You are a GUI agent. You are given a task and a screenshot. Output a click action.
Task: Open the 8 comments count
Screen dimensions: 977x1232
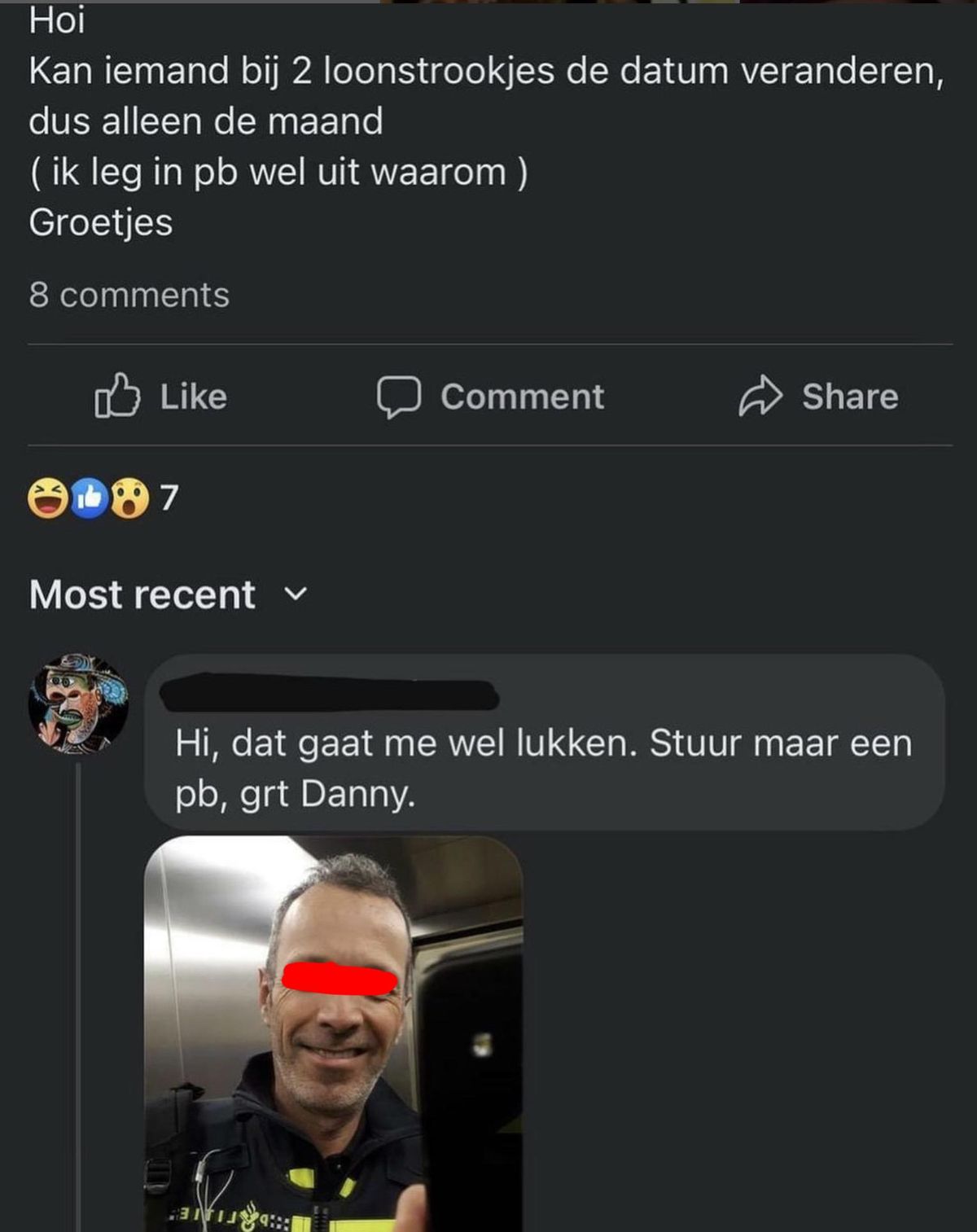tap(129, 295)
